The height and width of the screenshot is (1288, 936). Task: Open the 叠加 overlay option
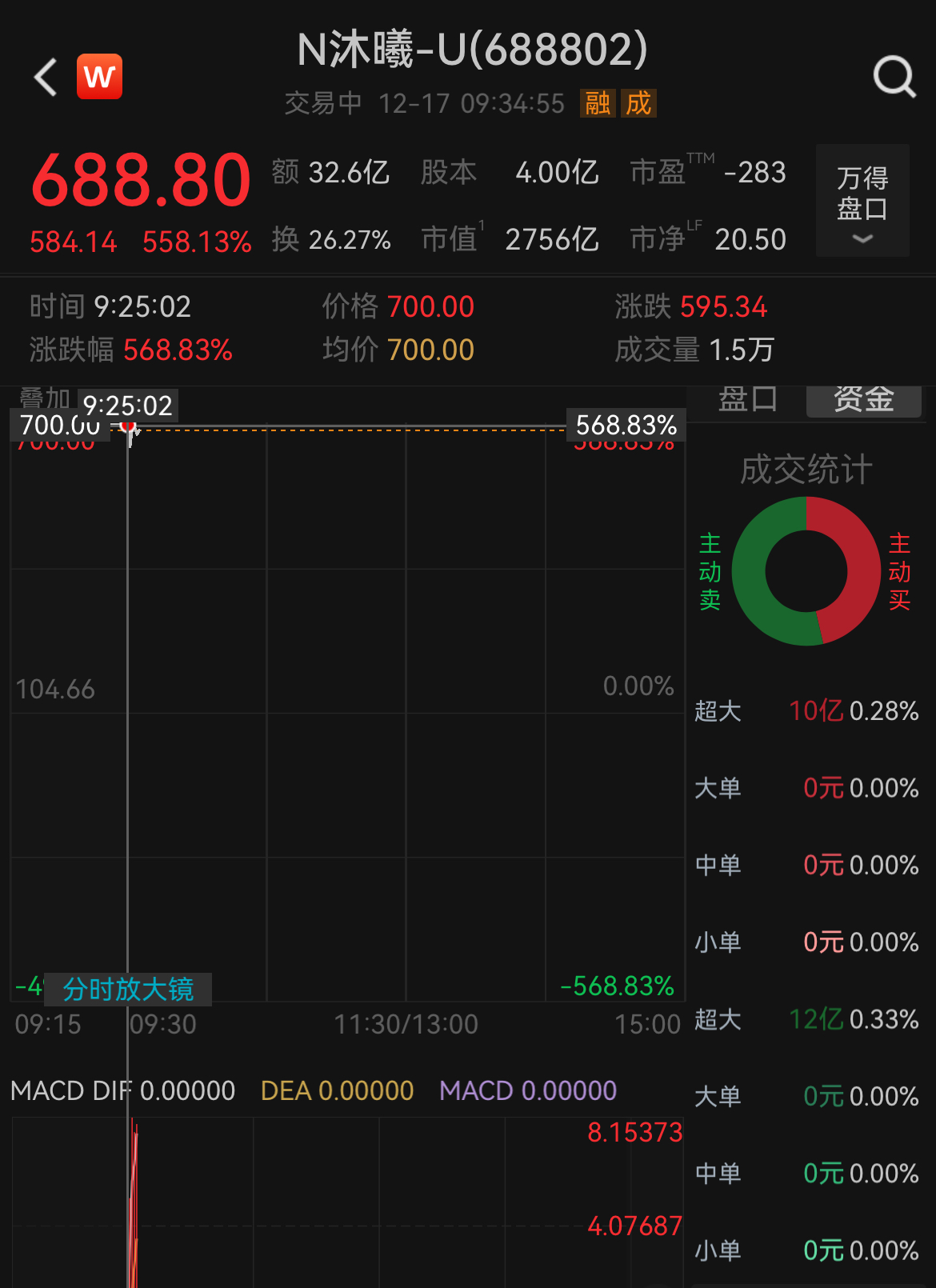tap(44, 397)
